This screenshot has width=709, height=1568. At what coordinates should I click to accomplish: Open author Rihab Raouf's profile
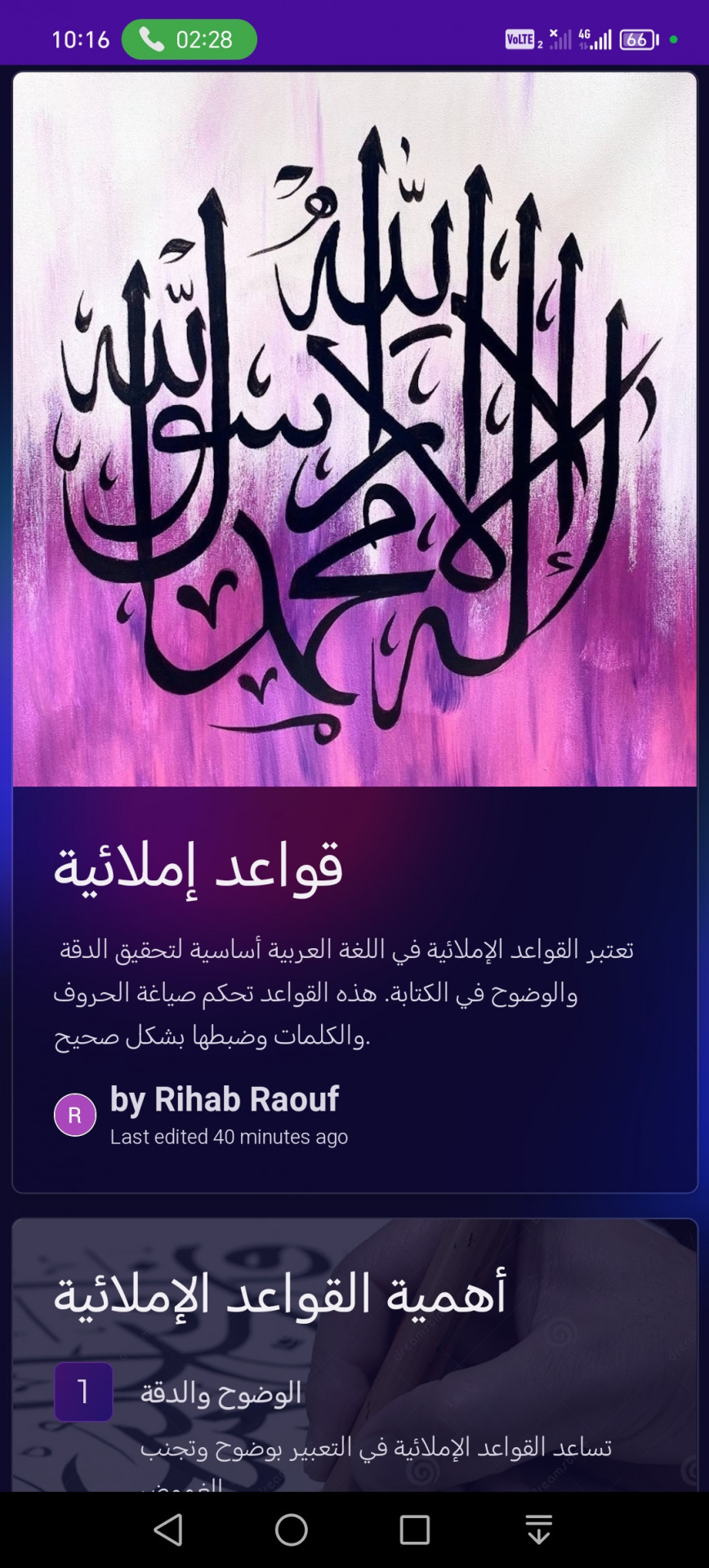tap(224, 1099)
